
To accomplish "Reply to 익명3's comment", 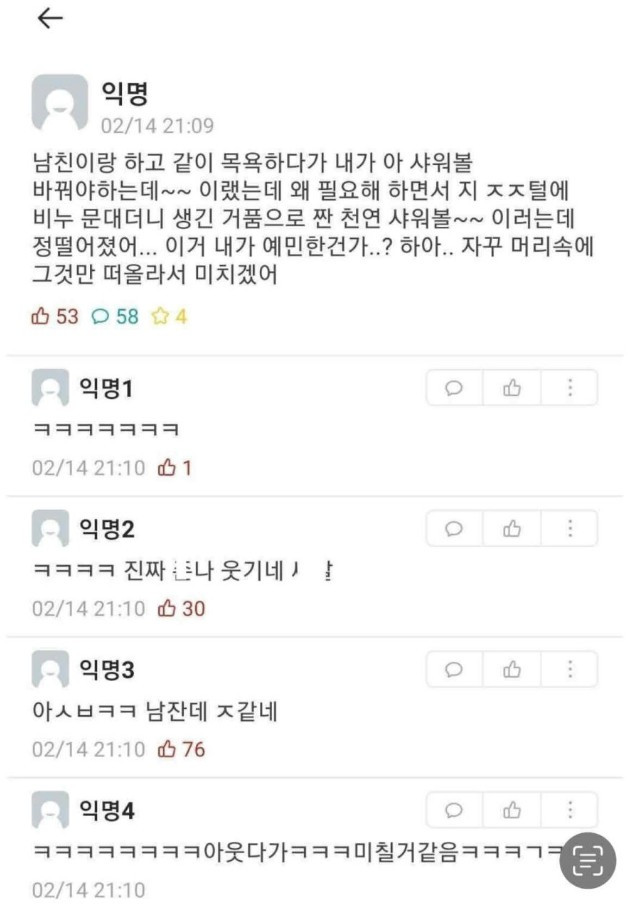I will click(x=454, y=669).
